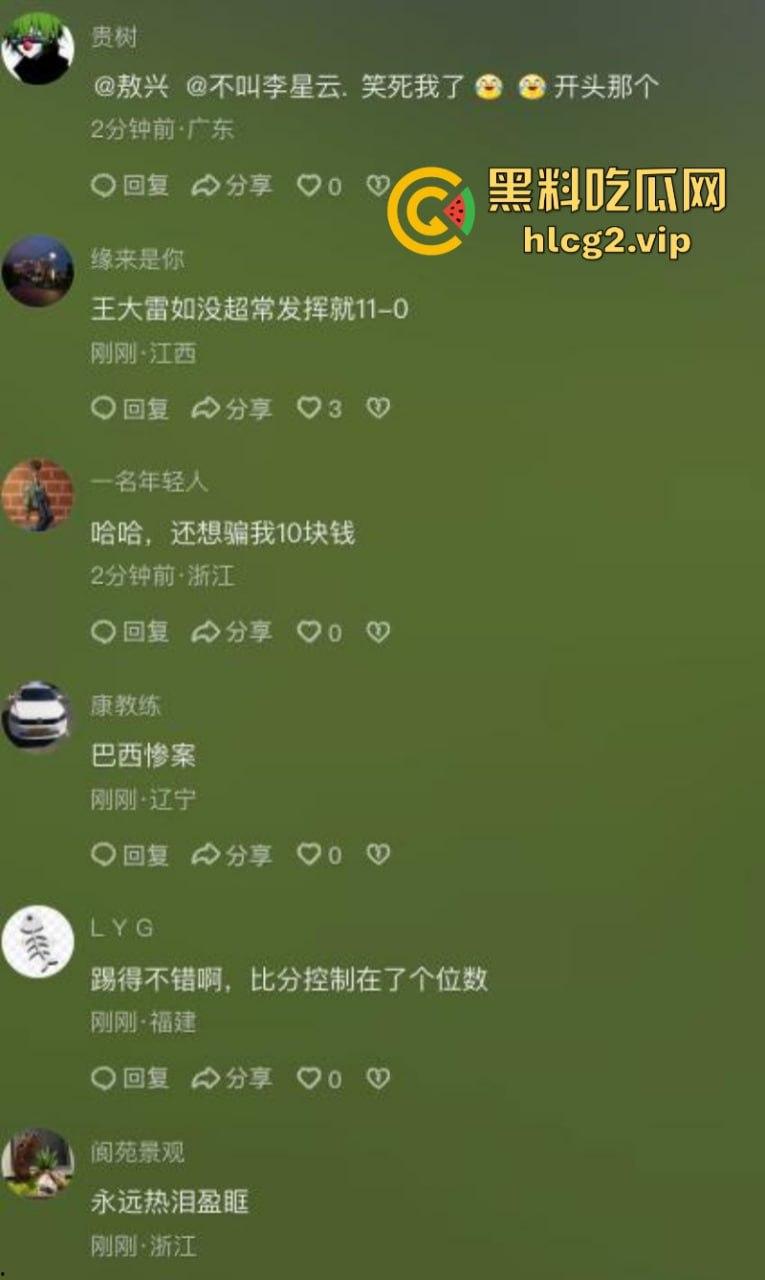Like 康教练's comment
The image size is (765, 1280).
tap(309, 855)
